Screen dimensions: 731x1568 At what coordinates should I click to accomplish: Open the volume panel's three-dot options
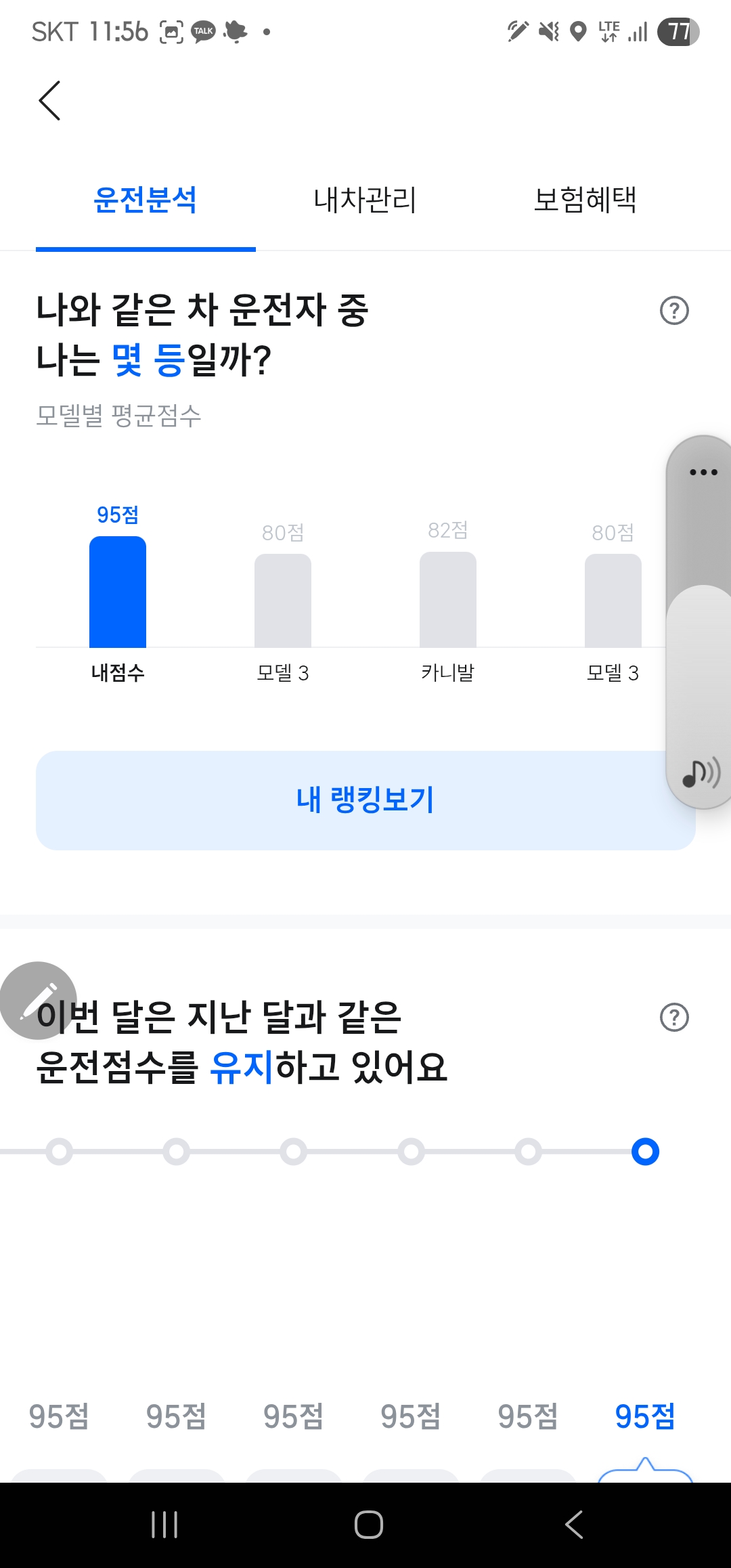(x=703, y=472)
